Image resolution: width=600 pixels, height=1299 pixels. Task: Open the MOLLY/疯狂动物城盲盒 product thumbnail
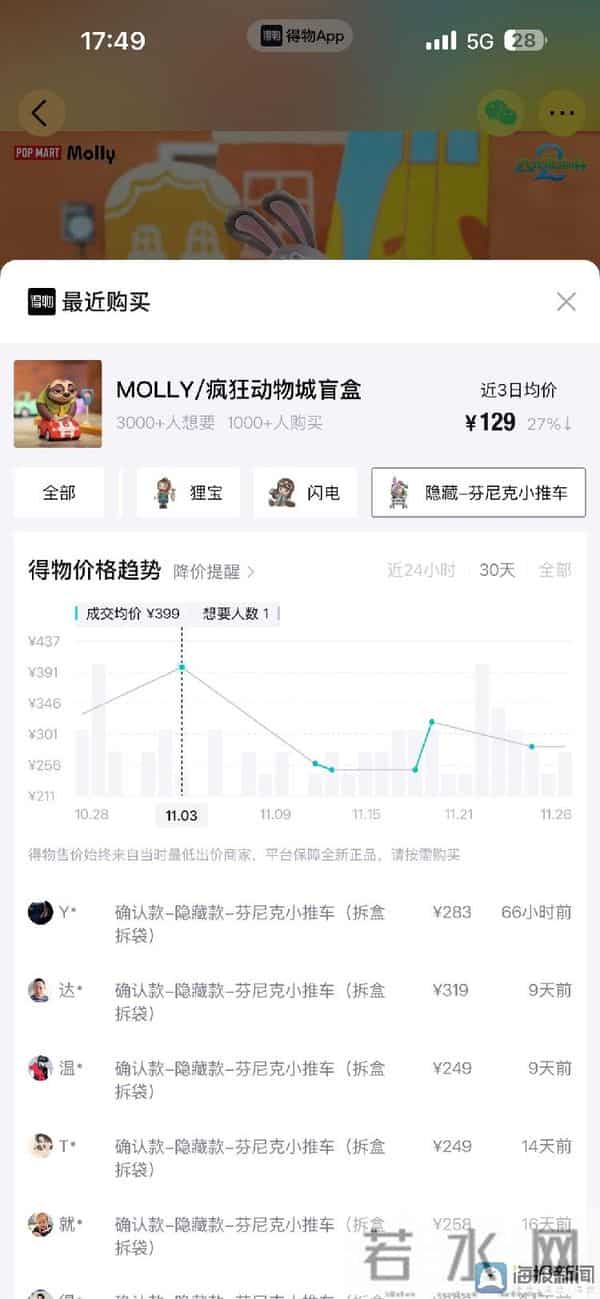point(58,404)
